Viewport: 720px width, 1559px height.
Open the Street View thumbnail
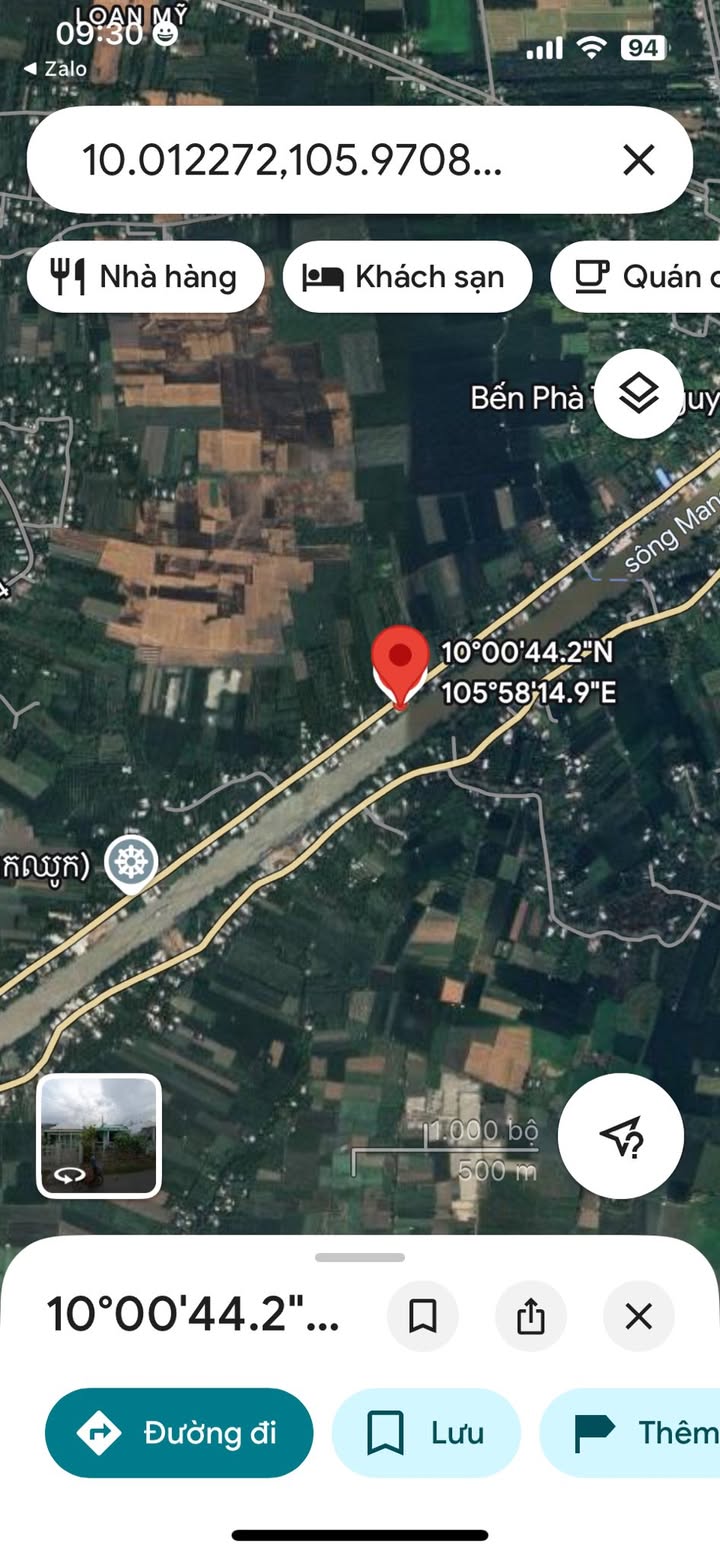click(99, 1136)
